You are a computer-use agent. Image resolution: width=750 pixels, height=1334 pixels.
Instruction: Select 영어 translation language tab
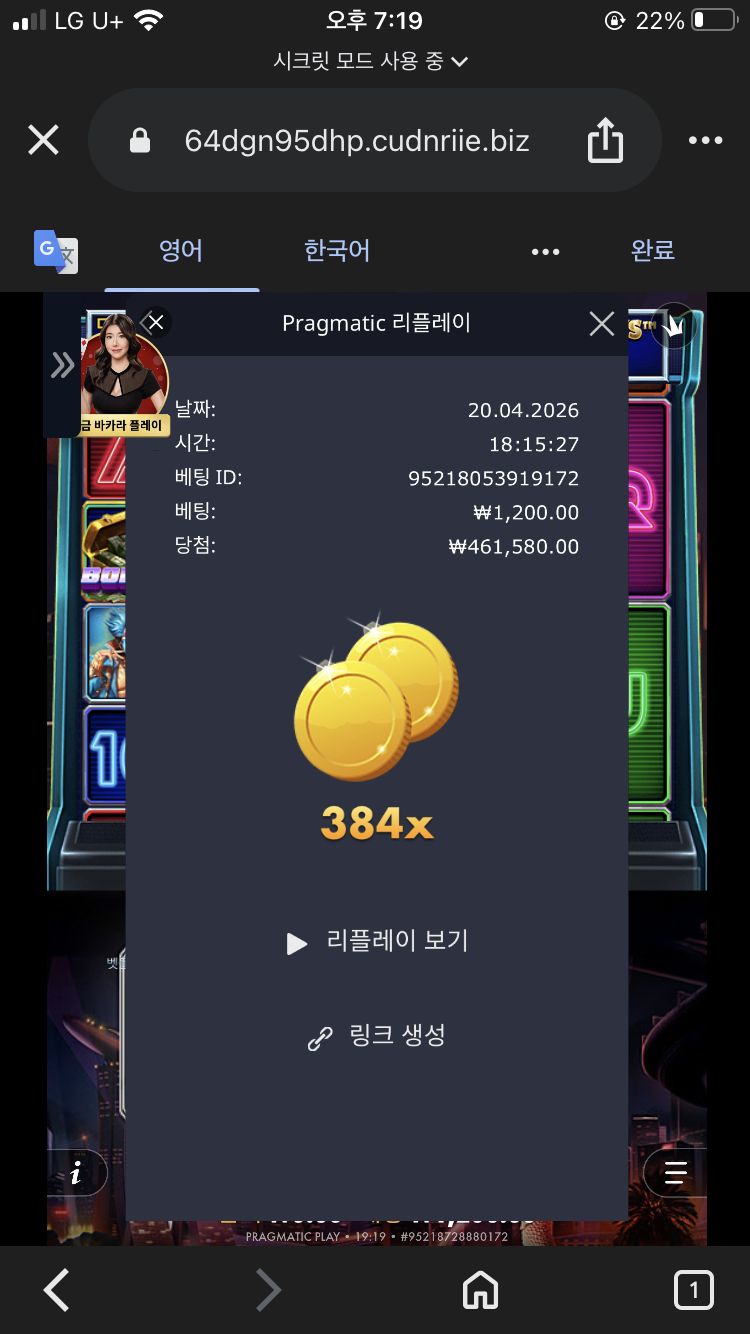click(181, 250)
